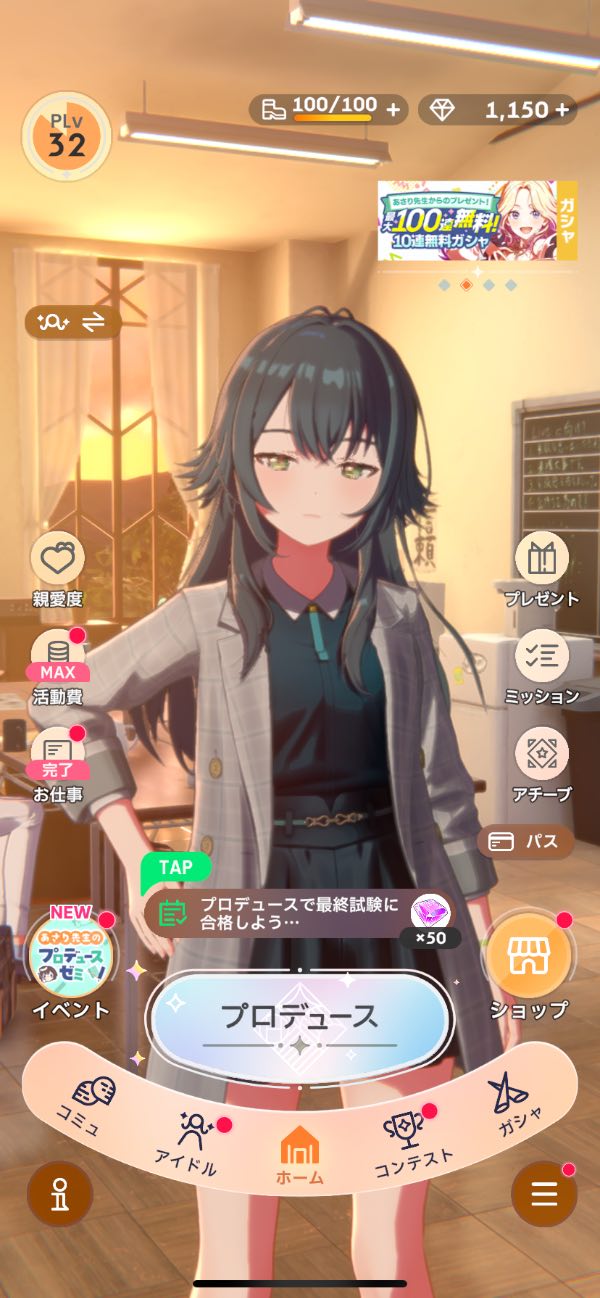Open the hamburger menu button
This screenshot has width=600, height=1298.
pyautogui.click(x=544, y=1194)
